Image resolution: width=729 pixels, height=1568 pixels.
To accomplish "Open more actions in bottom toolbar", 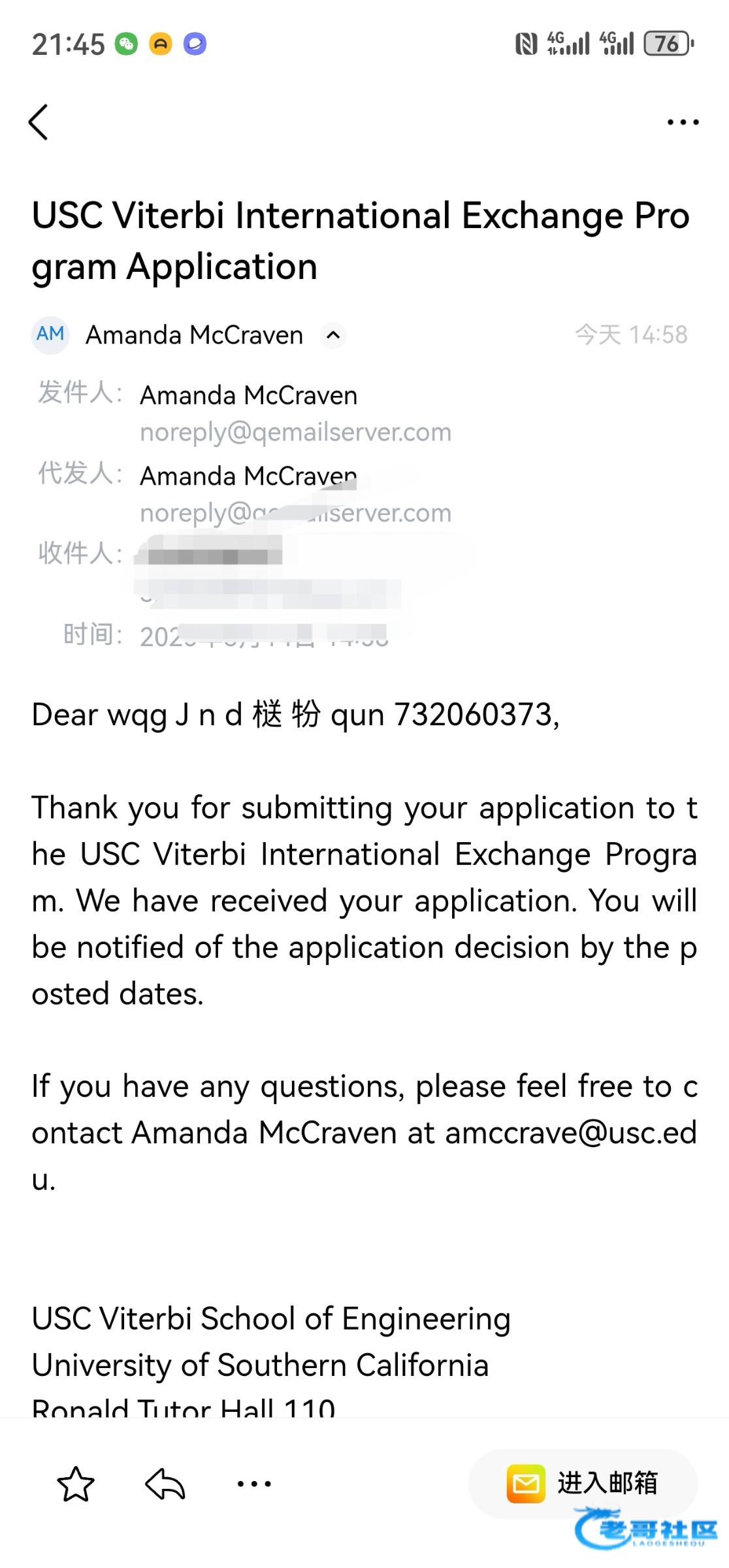I will [254, 1484].
